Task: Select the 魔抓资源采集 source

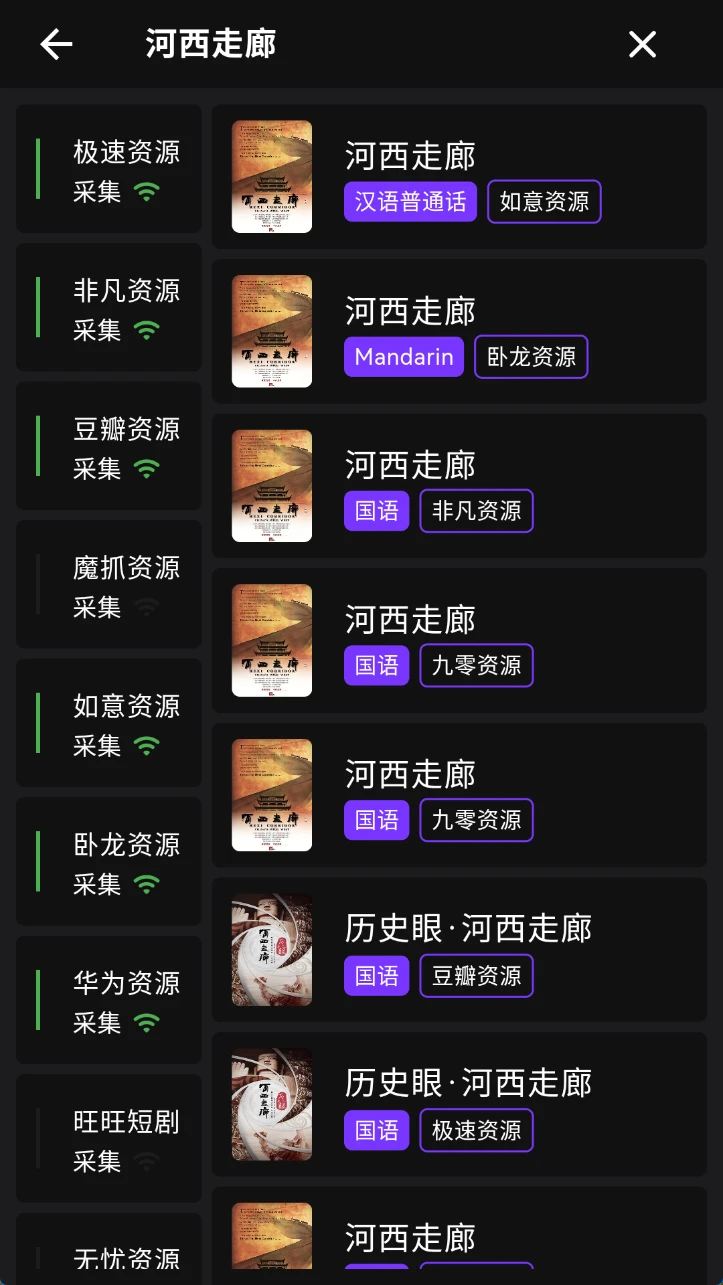Action: (x=110, y=586)
